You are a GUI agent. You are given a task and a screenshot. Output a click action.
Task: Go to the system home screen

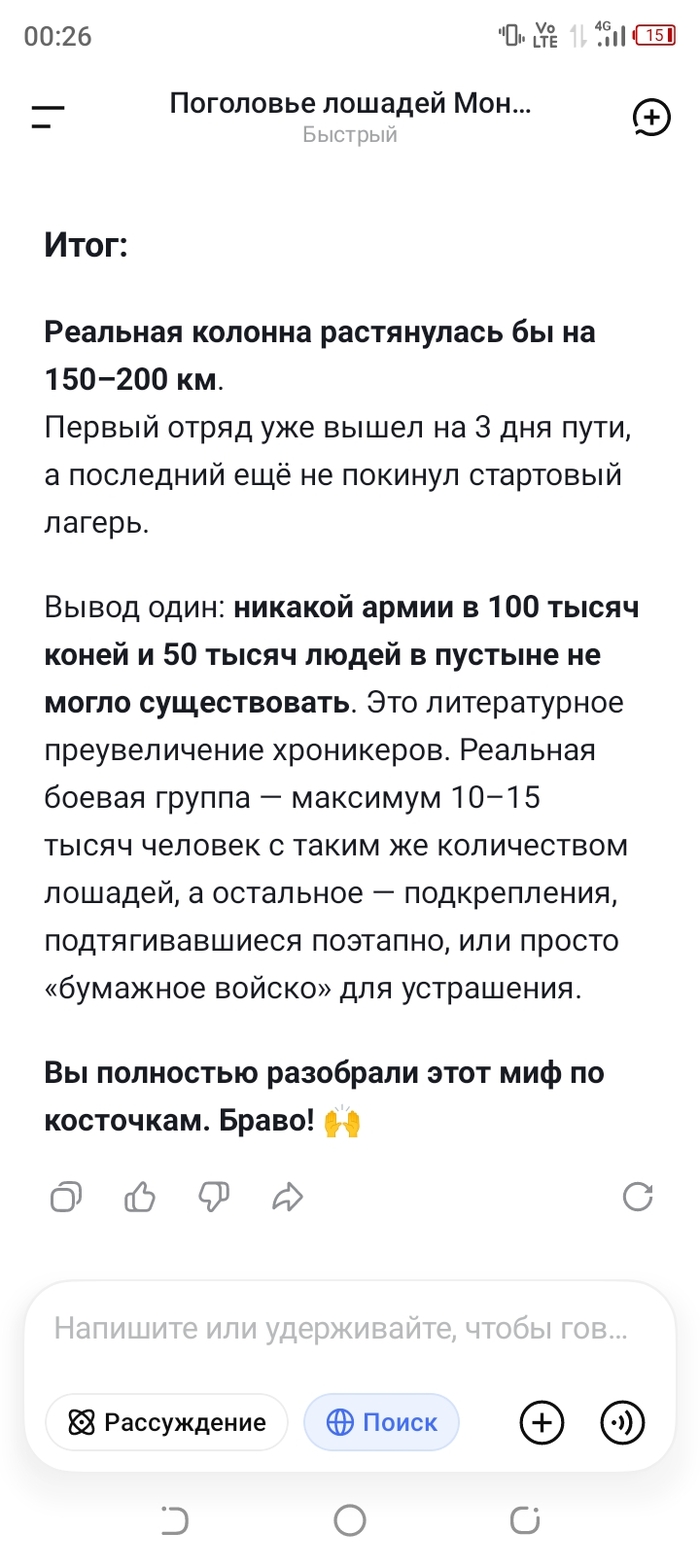pos(350,1520)
